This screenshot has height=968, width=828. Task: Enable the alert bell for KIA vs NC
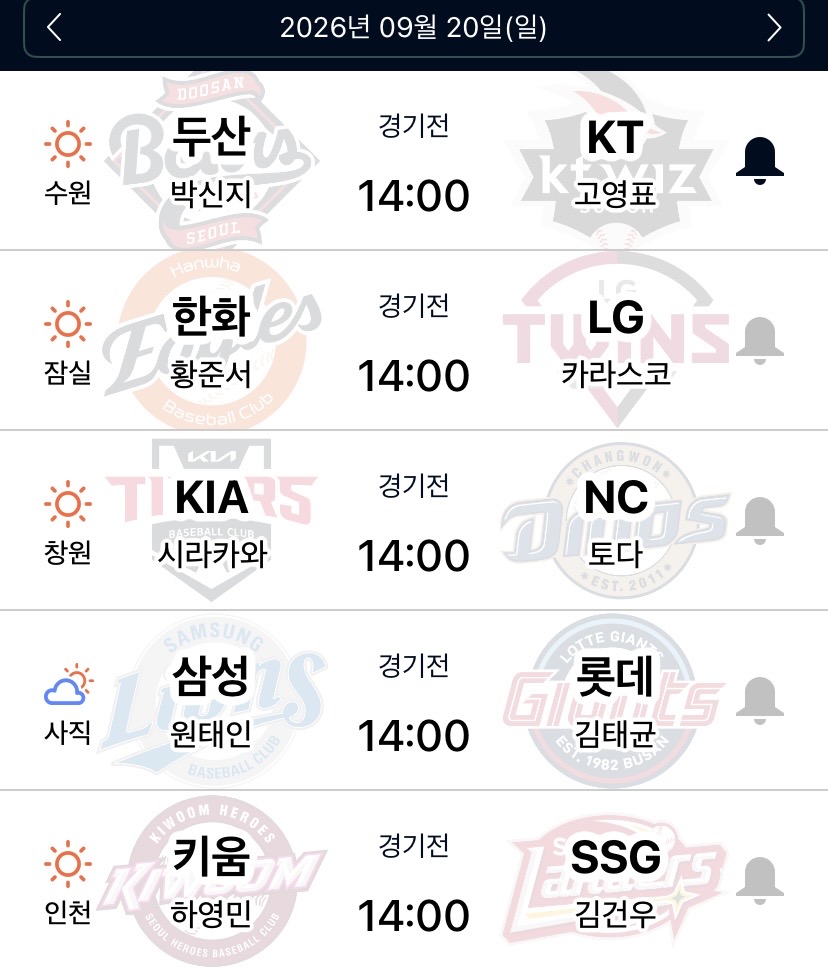pos(759,520)
